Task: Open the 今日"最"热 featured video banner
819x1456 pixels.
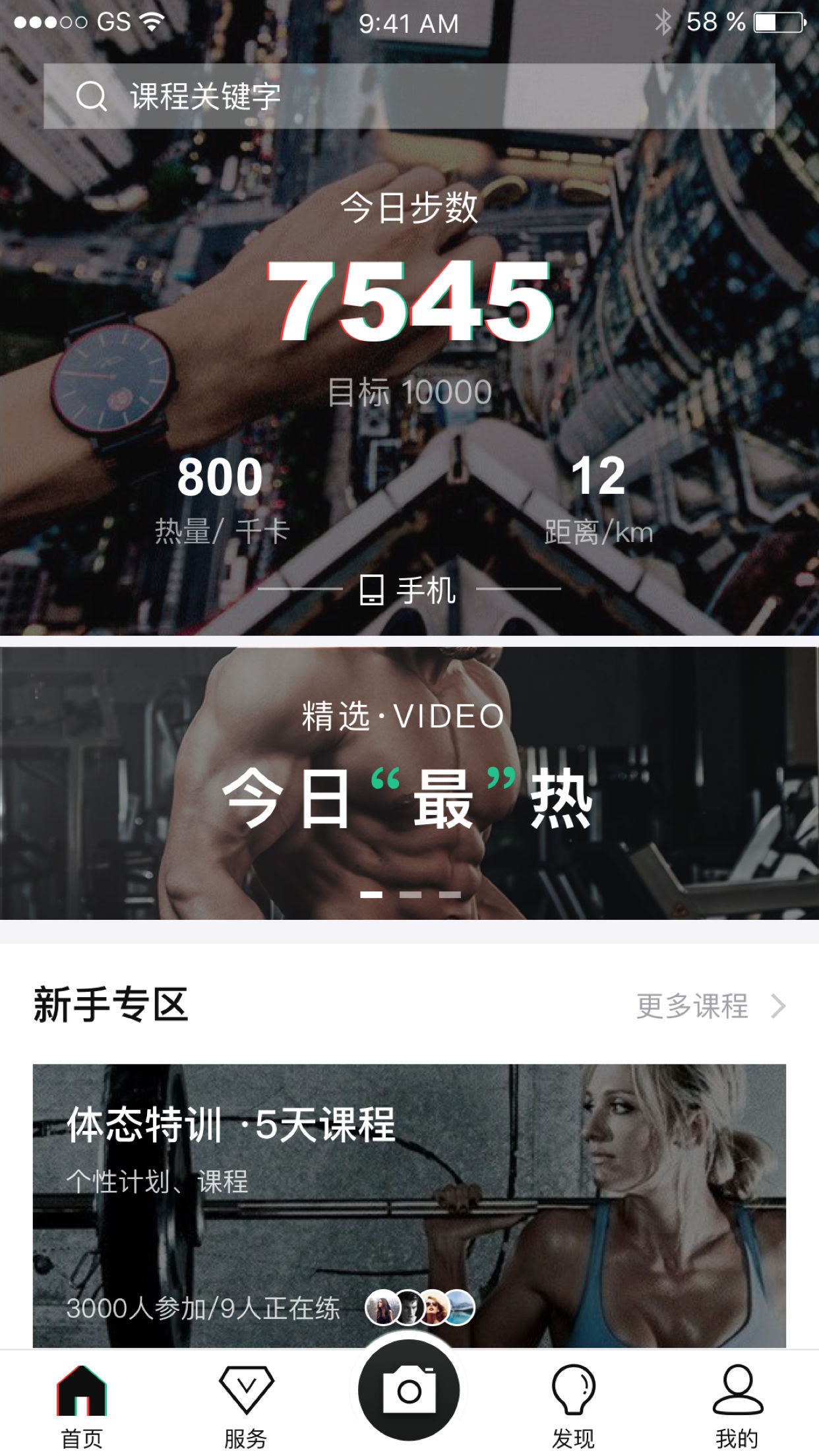Action: 409,783
